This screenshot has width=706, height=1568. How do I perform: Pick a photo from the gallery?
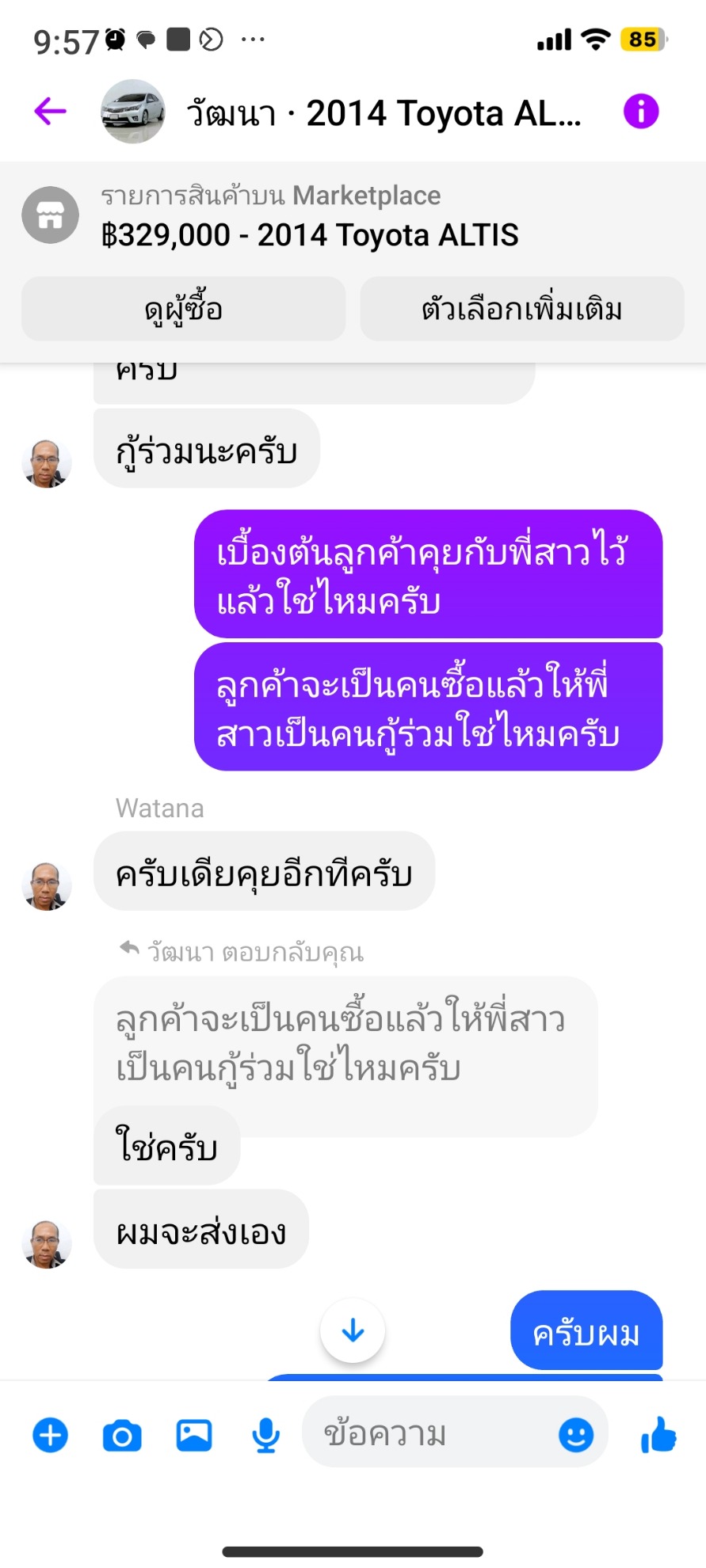click(194, 1435)
